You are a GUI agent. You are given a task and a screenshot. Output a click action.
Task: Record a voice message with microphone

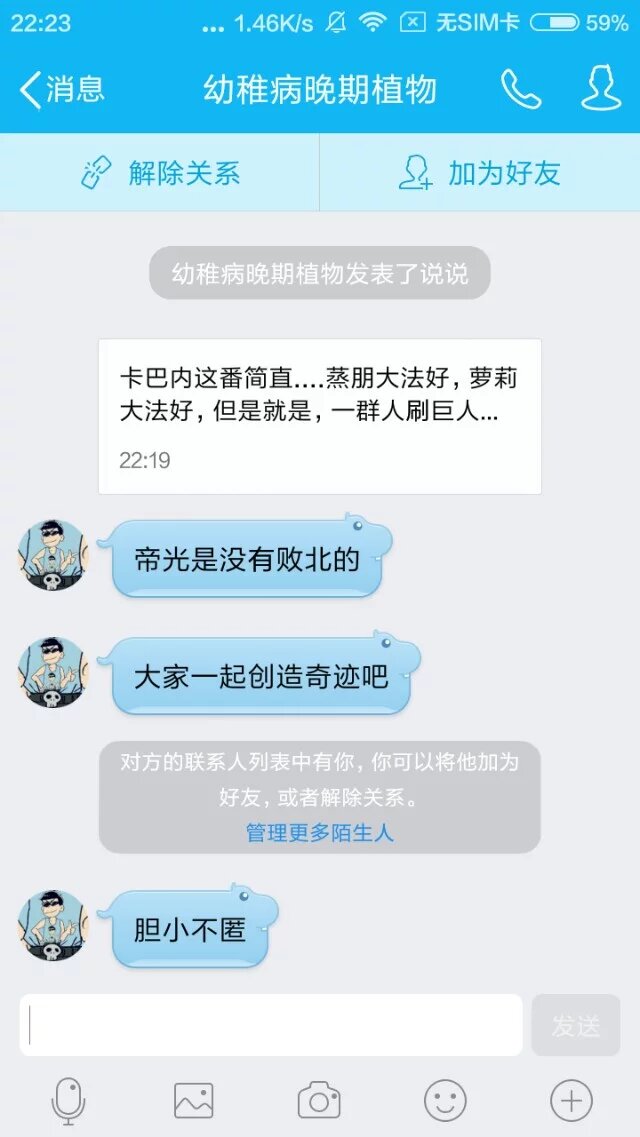click(68, 1101)
